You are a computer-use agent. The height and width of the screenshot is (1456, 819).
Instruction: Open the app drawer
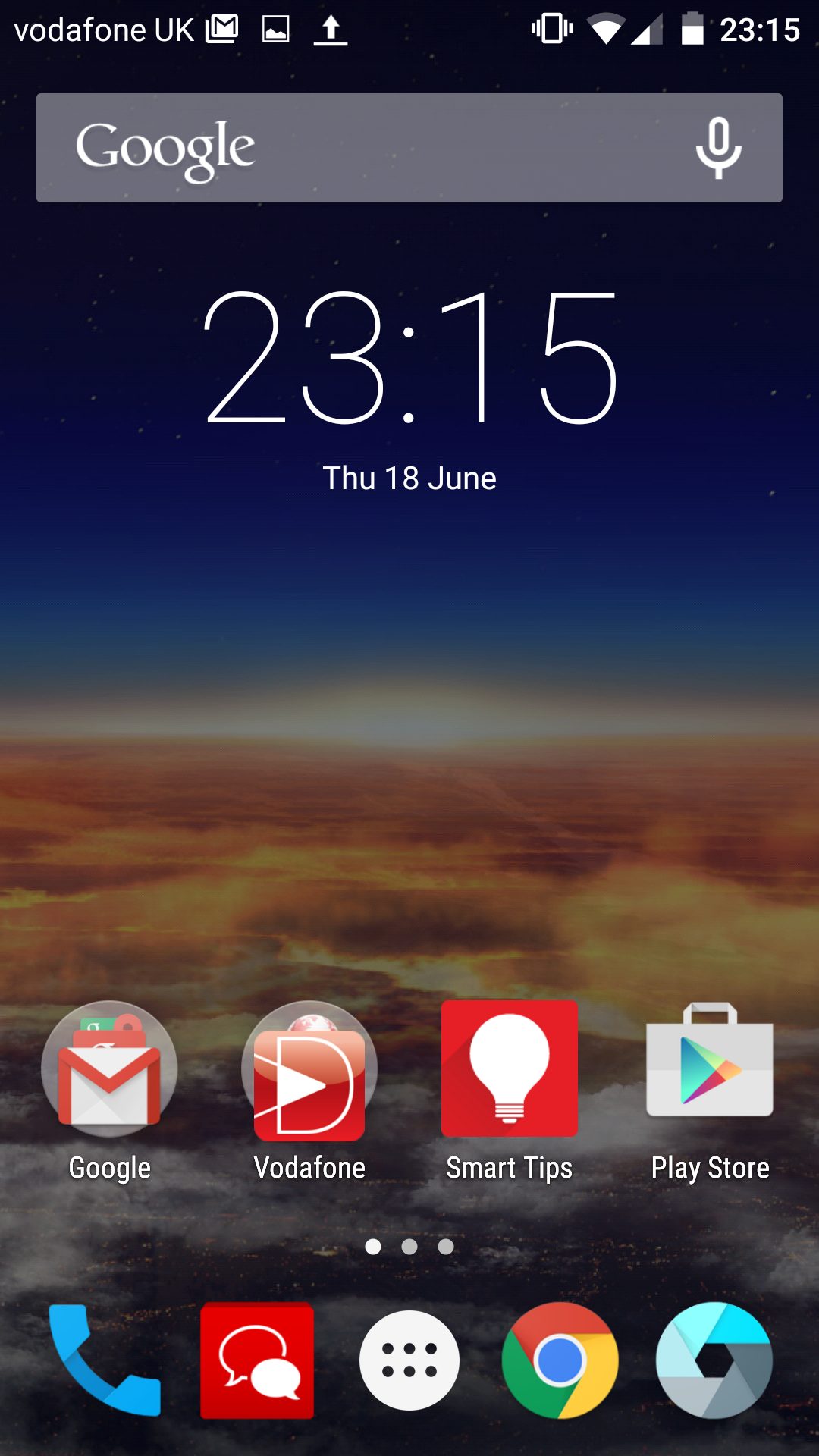pos(409,1360)
